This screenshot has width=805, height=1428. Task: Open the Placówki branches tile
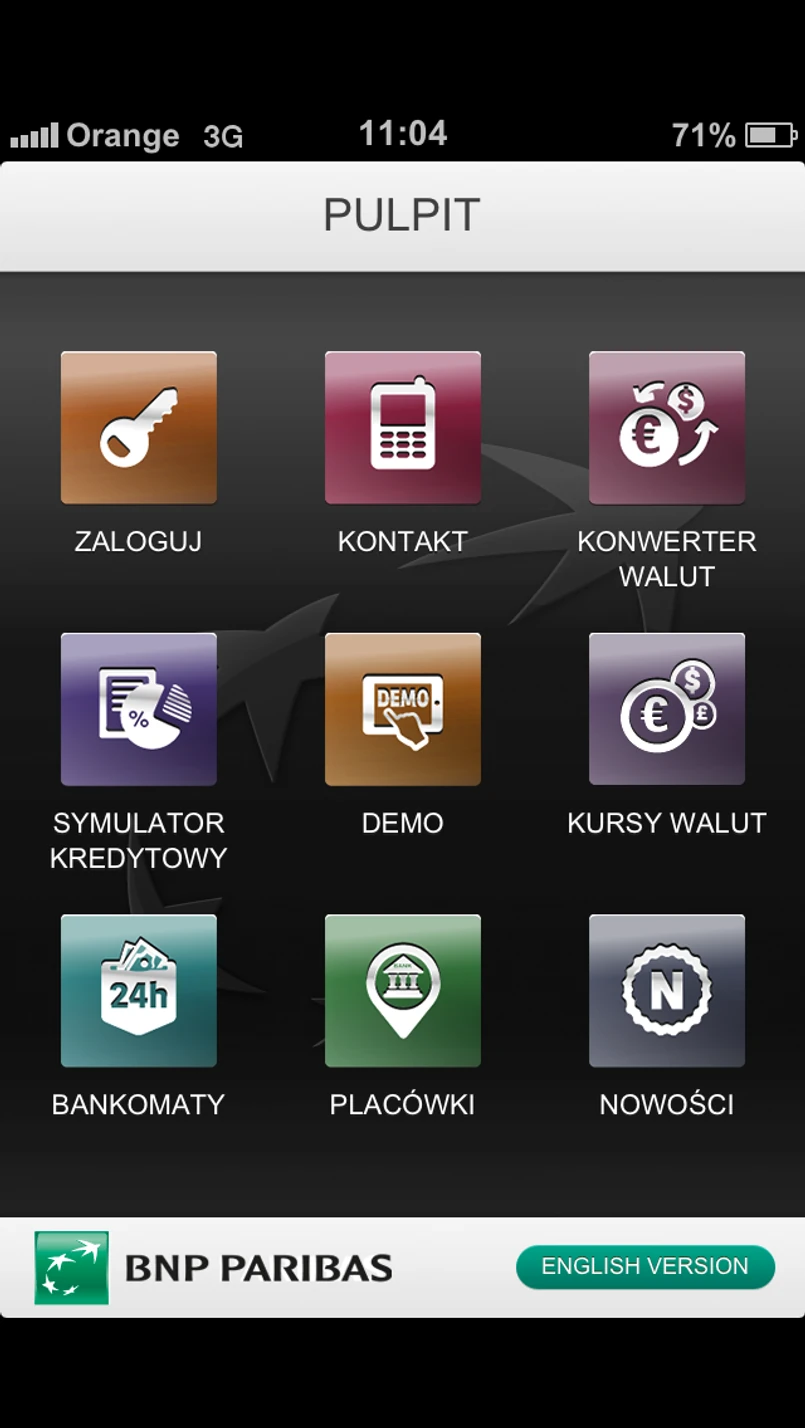coord(402,991)
